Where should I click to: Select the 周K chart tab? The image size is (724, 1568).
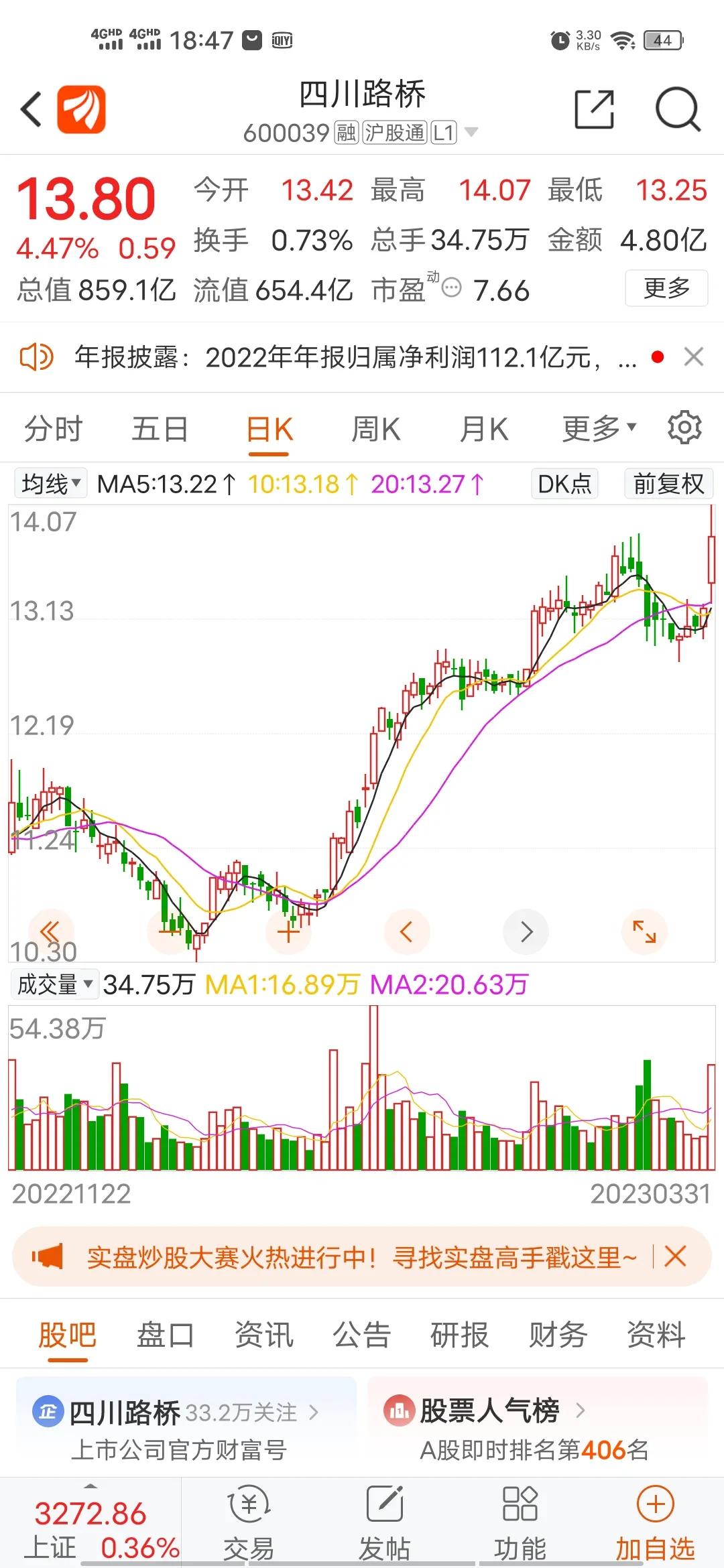tap(376, 429)
